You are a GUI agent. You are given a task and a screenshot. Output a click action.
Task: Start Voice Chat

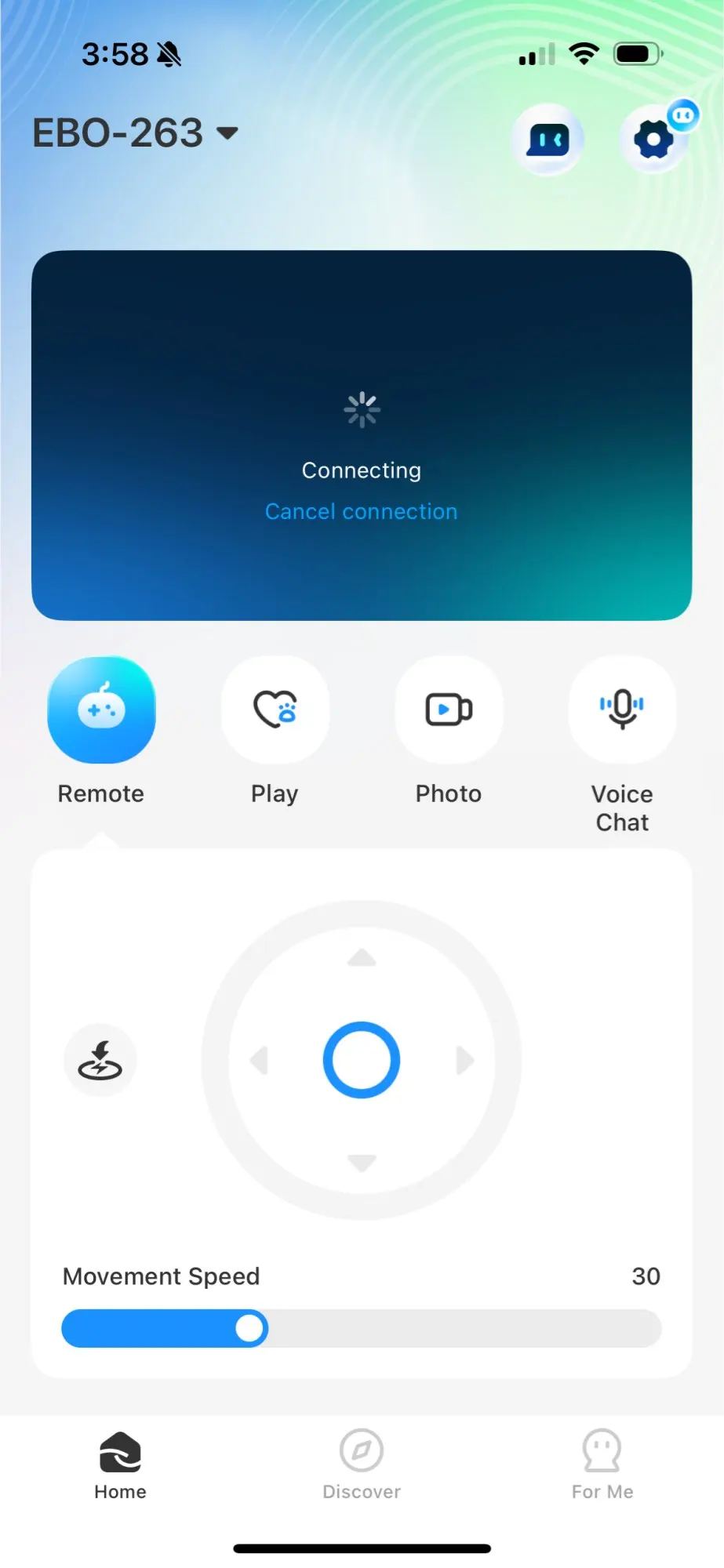pos(622,710)
